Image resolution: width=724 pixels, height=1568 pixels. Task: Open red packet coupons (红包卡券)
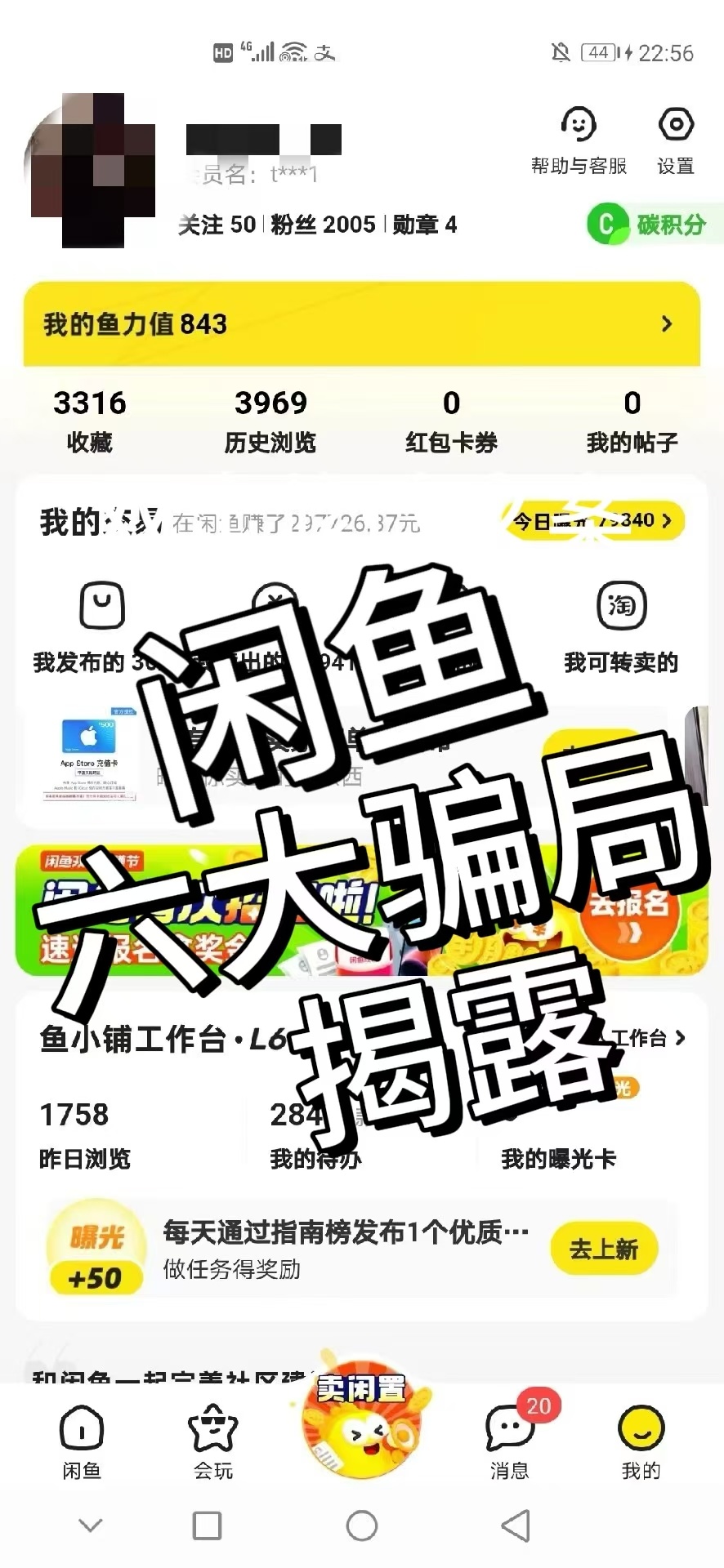(451, 420)
